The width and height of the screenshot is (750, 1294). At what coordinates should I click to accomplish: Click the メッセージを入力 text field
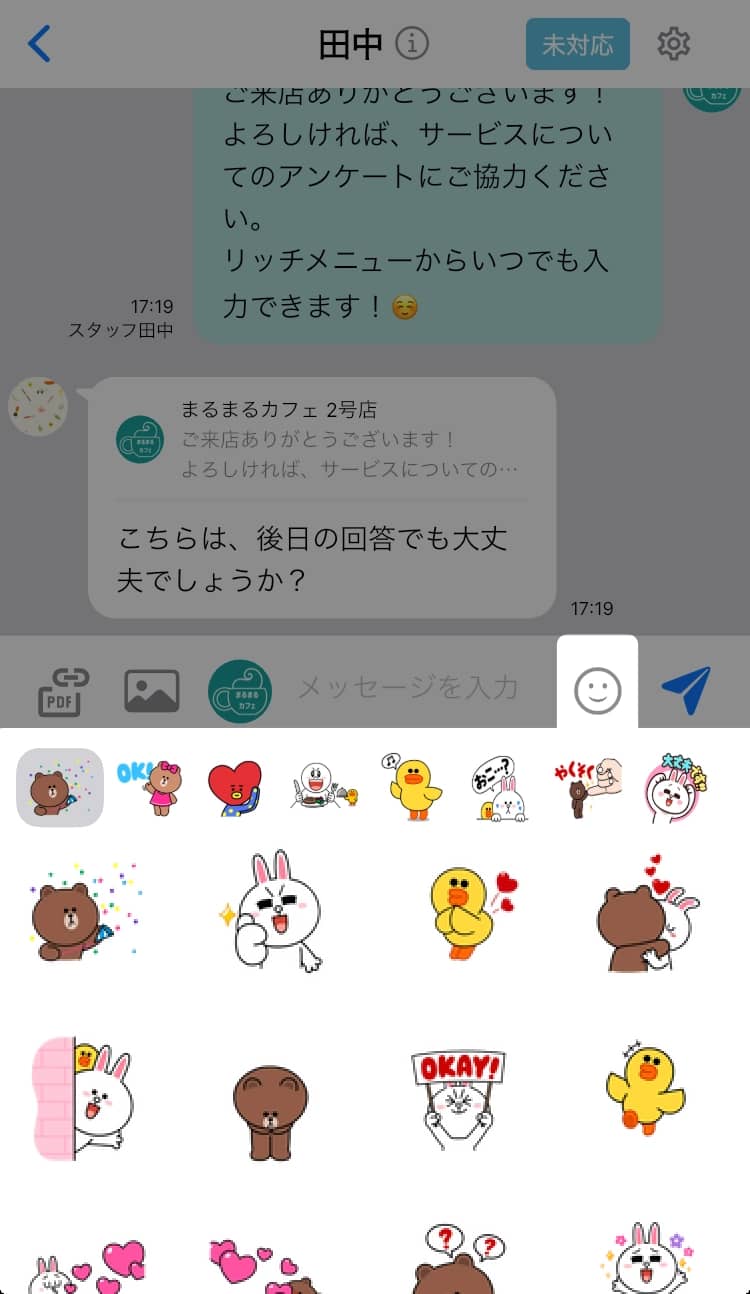pos(410,686)
